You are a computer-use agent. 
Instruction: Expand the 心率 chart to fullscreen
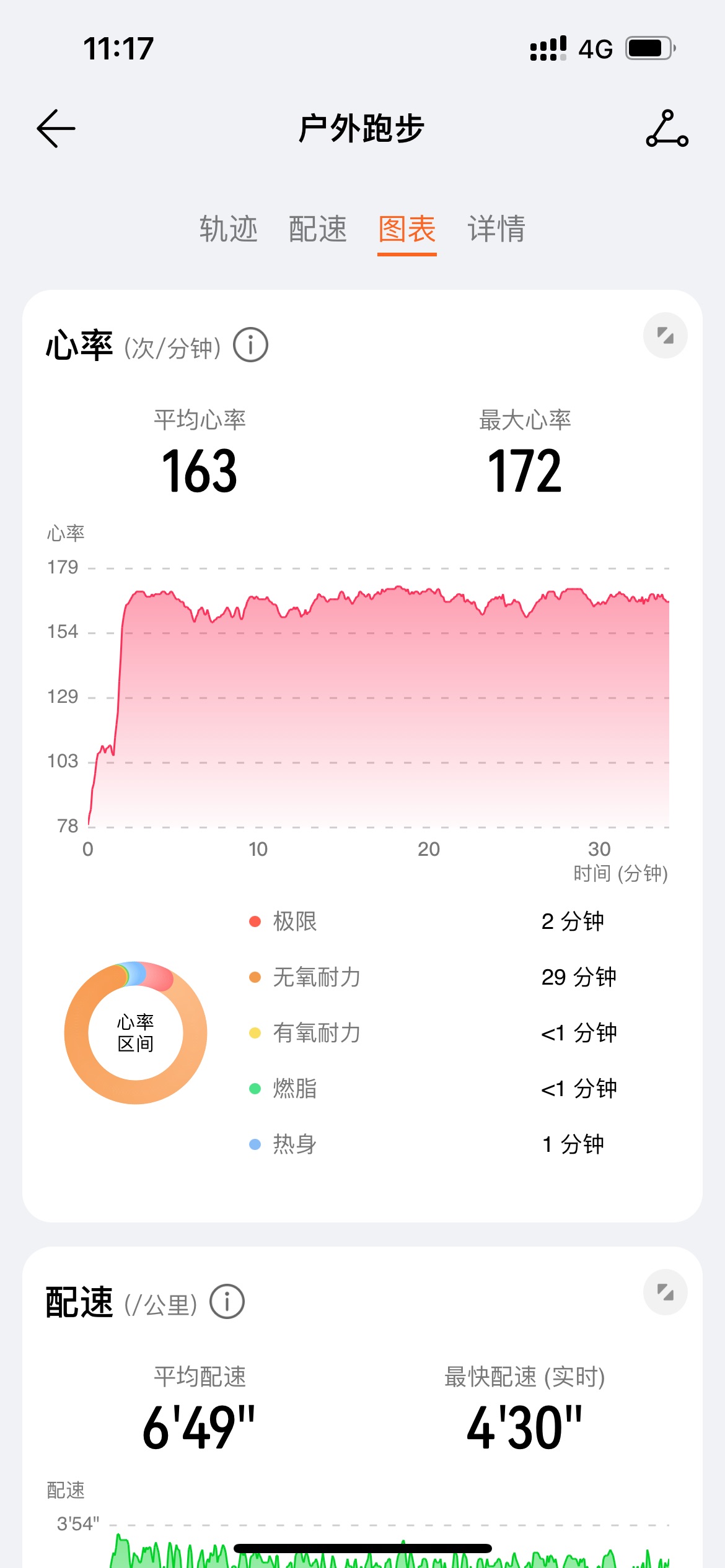[666, 336]
